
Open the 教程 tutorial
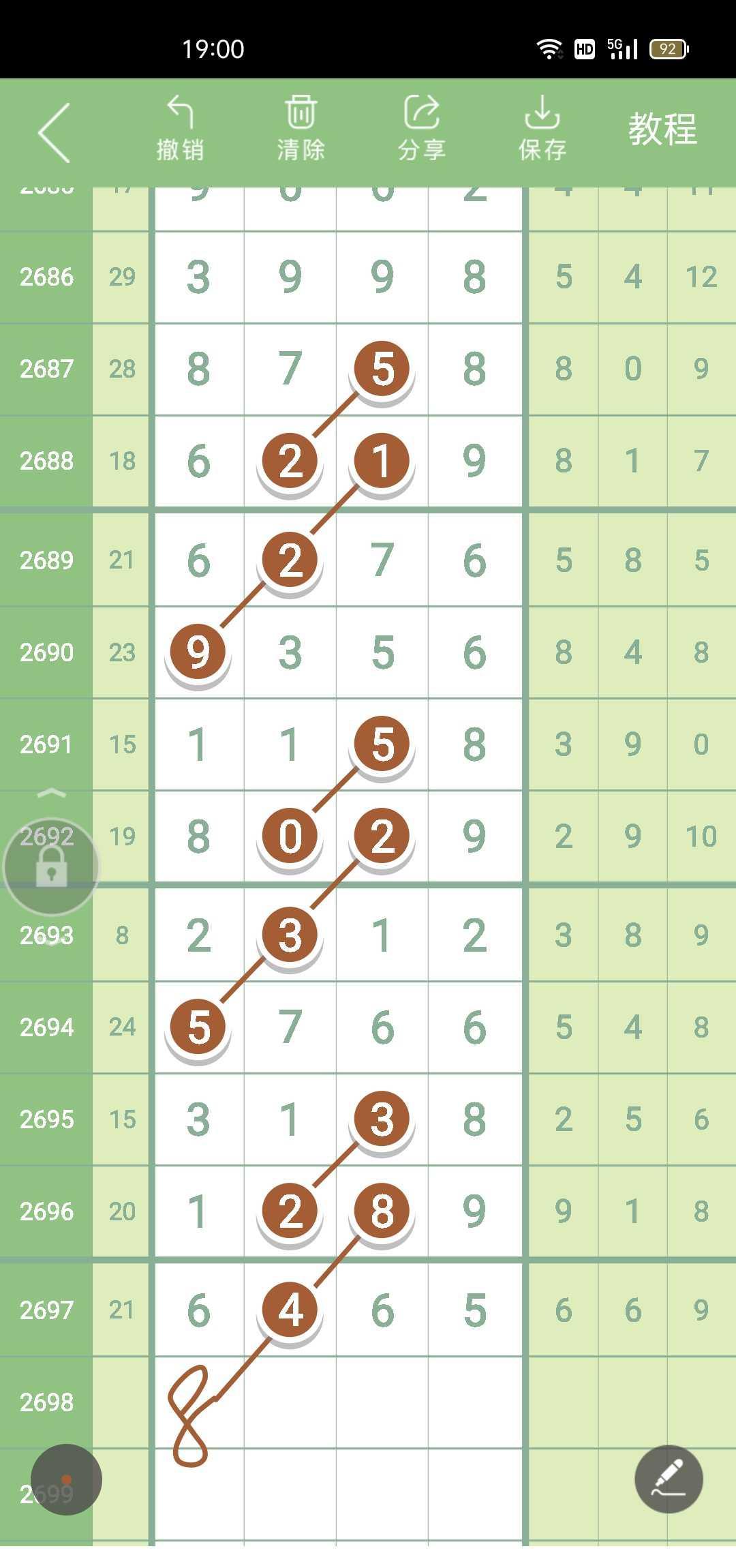[662, 130]
